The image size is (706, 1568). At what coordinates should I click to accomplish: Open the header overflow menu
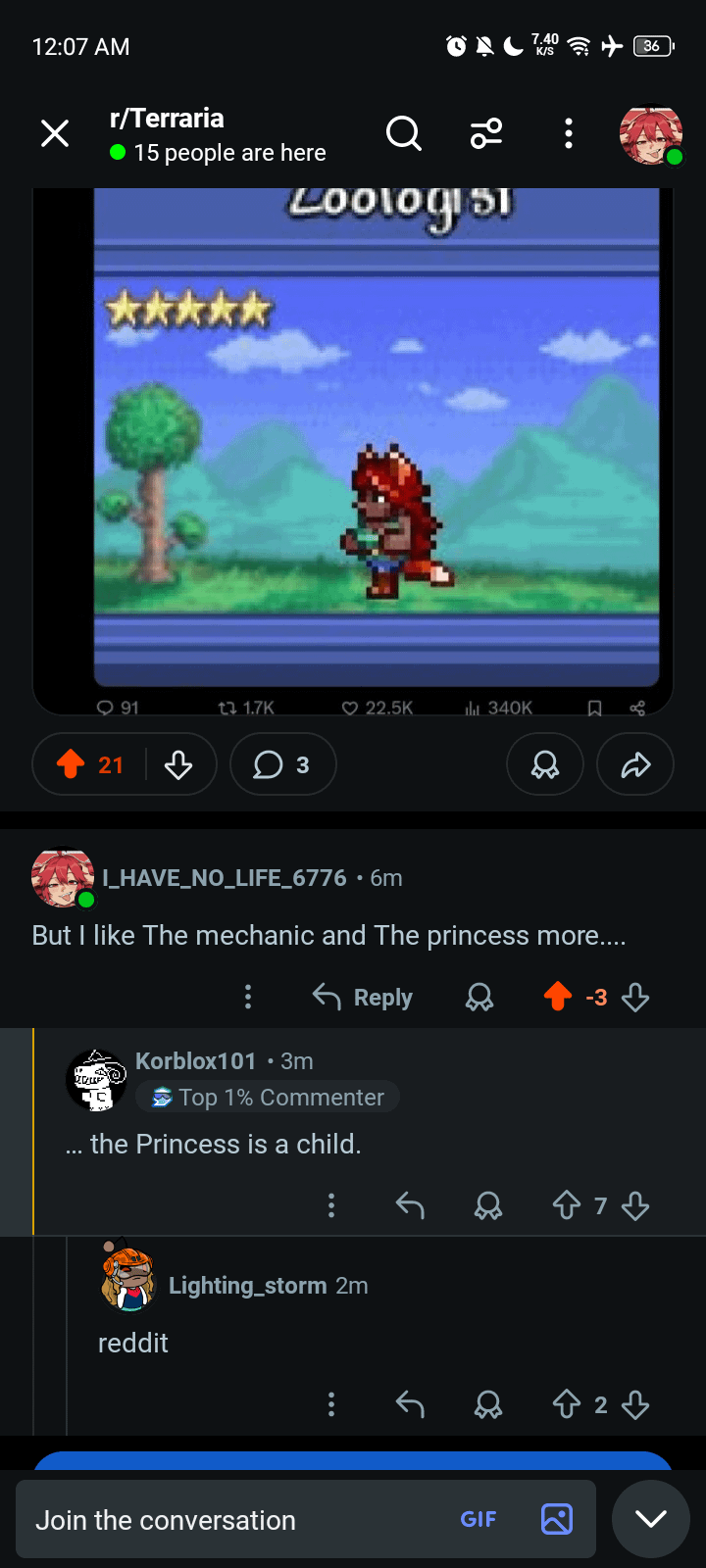point(569,133)
